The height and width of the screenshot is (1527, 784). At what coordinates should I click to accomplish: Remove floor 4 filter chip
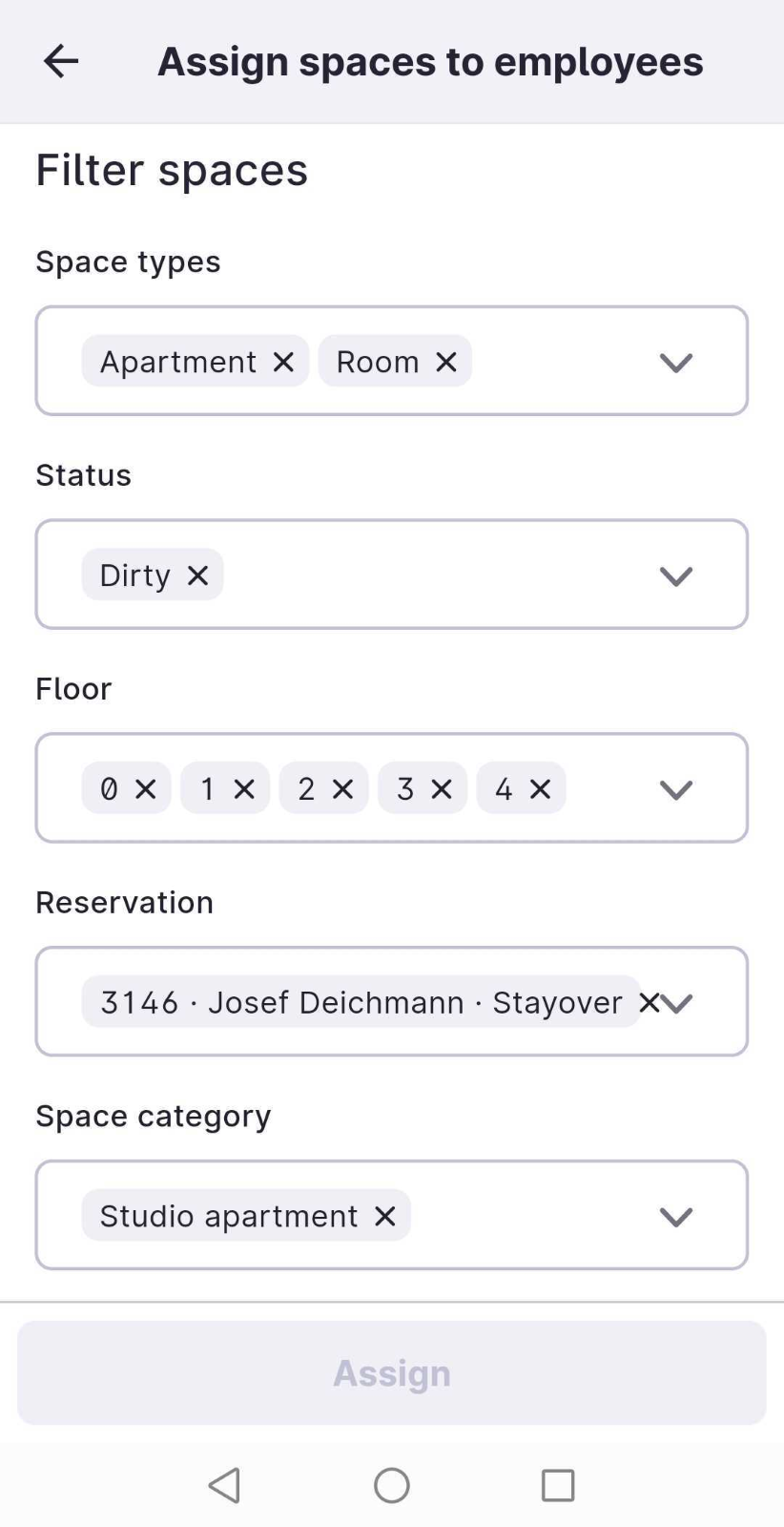click(541, 788)
